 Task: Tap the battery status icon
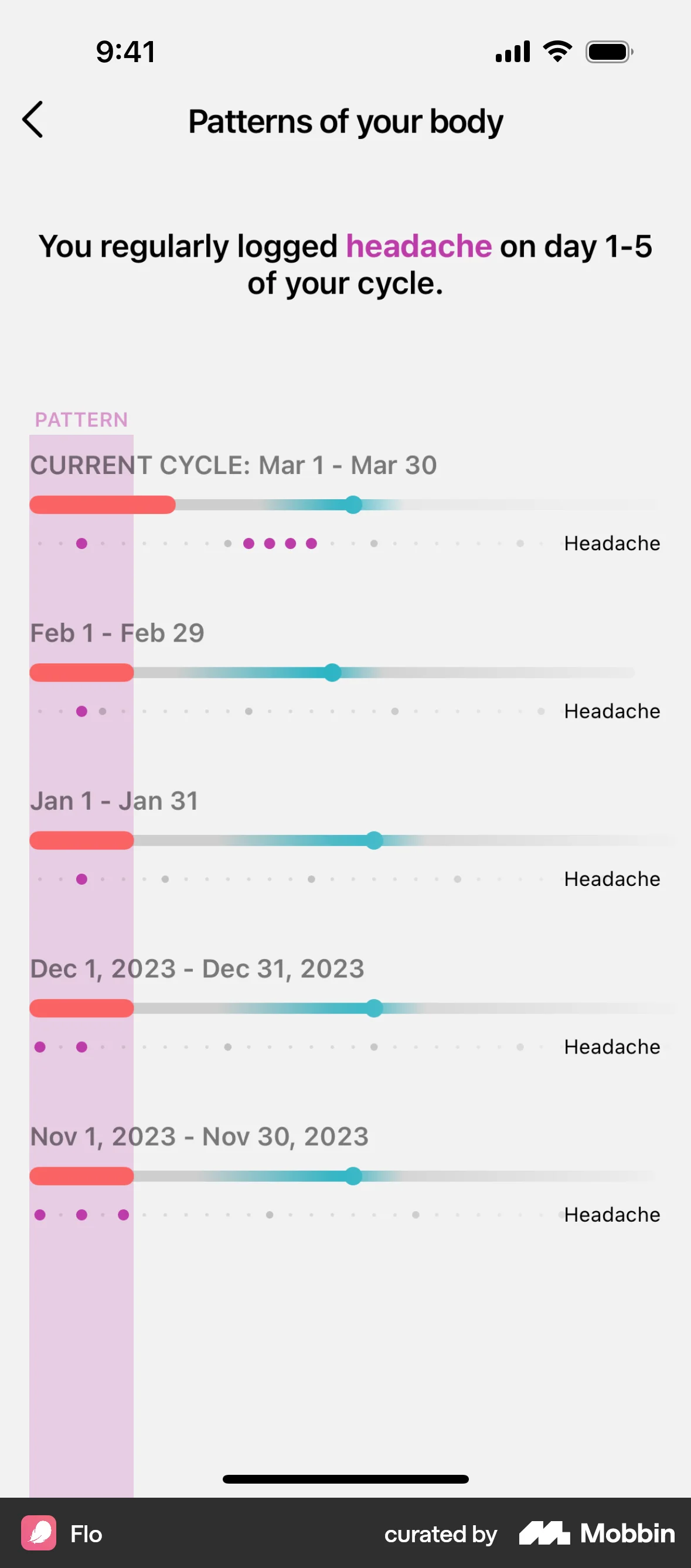coord(608,52)
